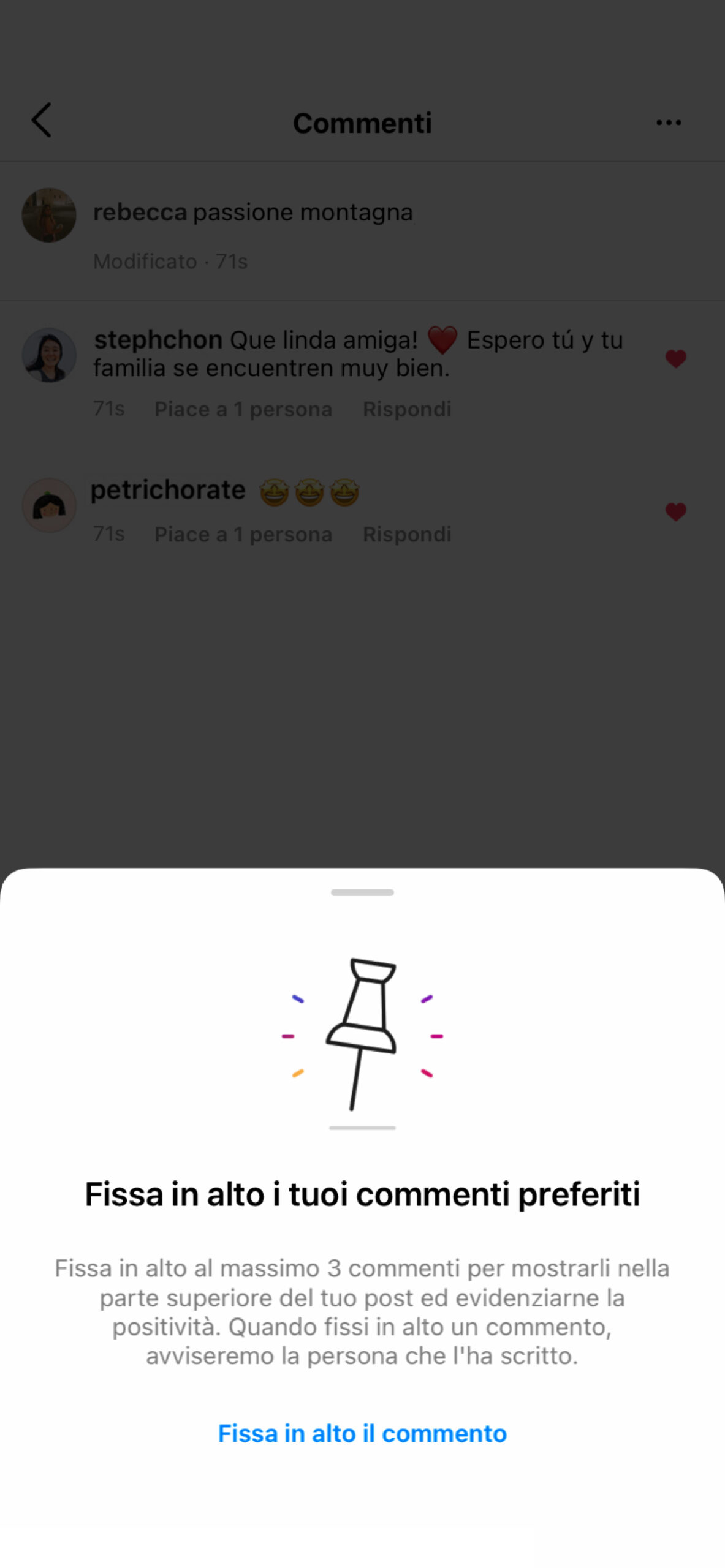View who liked stephchon's comment
This screenshot has width=725, height=1568.
(243, 409)
